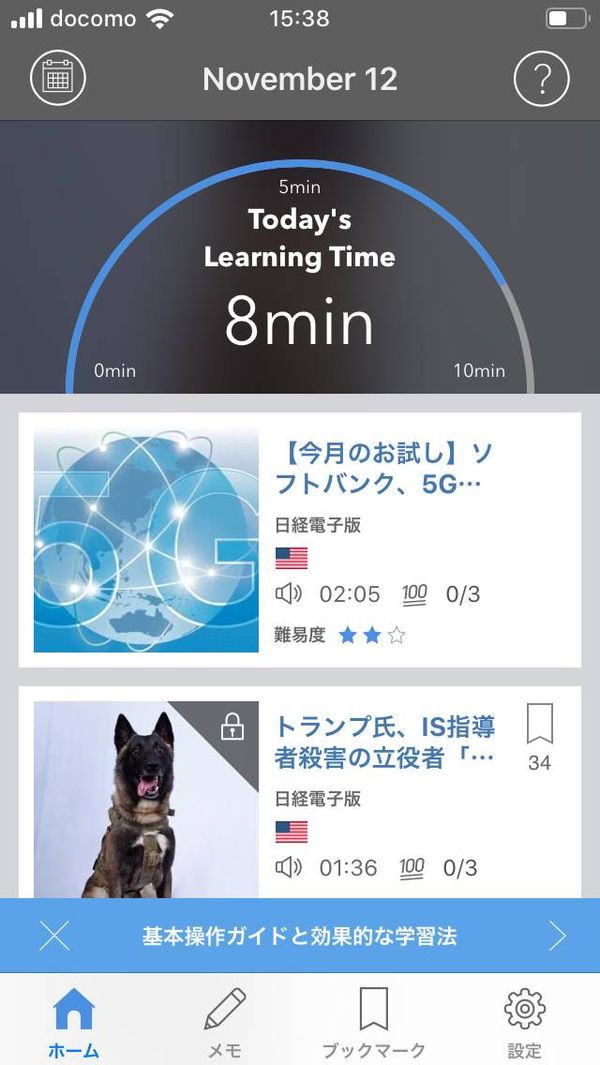
Task: Bookmark the Trump IS article
Action: pyautogui.click(x=540, y=725)
